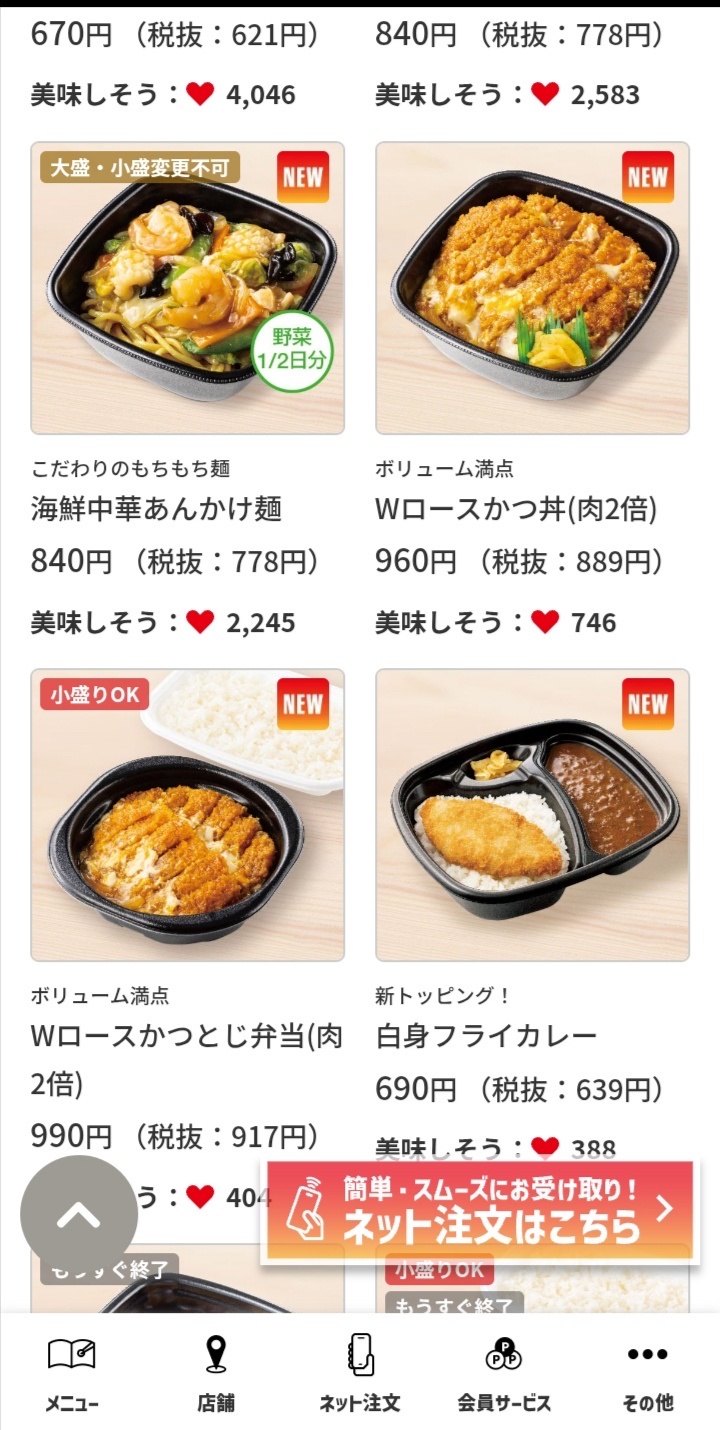Open the その他 tab

click(x=647, y=1374)
